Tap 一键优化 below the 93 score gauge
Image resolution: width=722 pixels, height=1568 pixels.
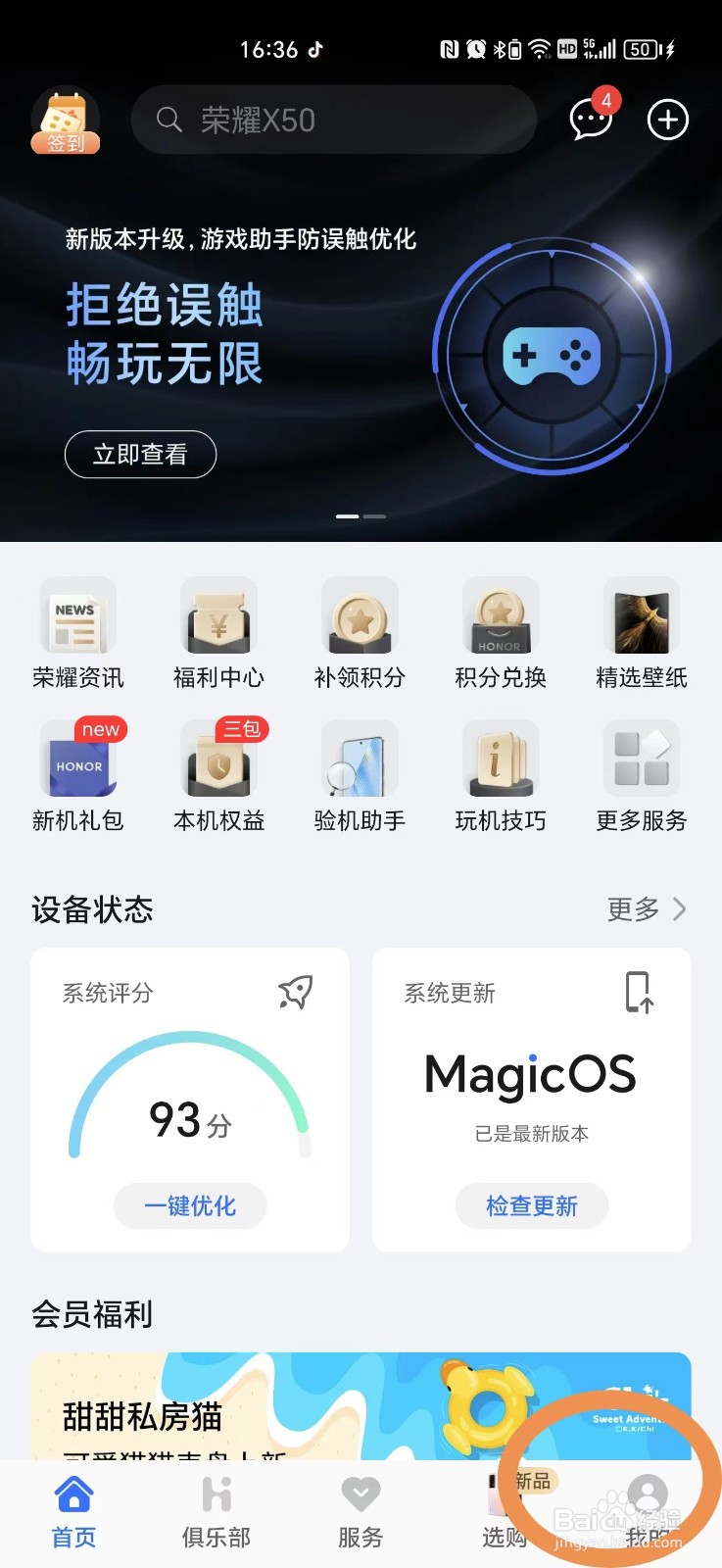pos(189,1206)
